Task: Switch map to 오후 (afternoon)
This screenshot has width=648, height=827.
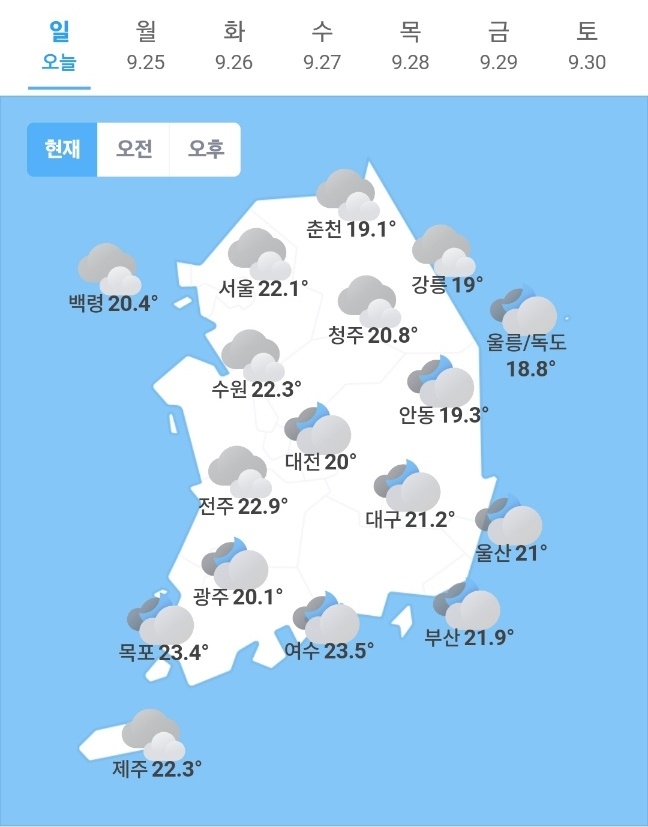Action: (206, 150)
